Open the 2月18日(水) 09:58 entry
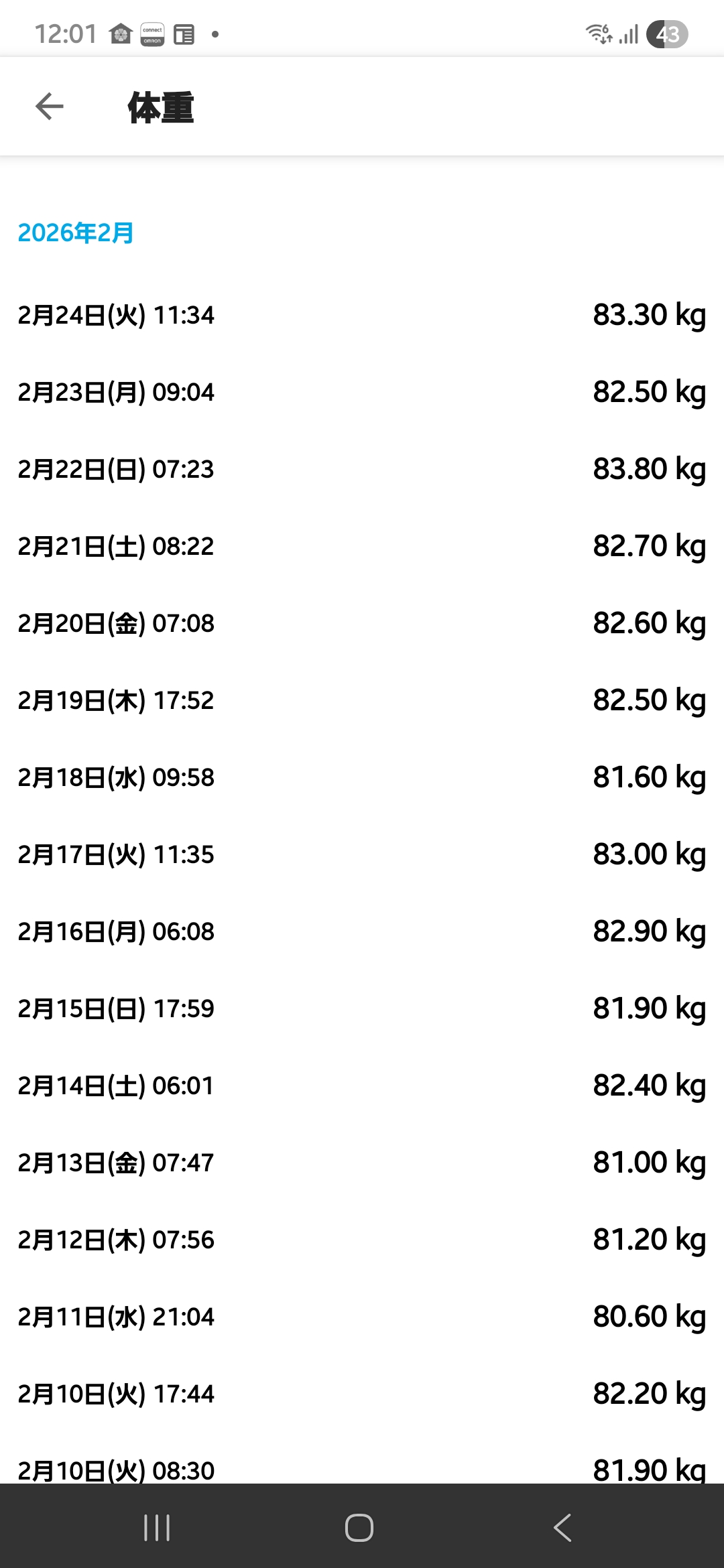724x1568 pixels. click(362, 777)
